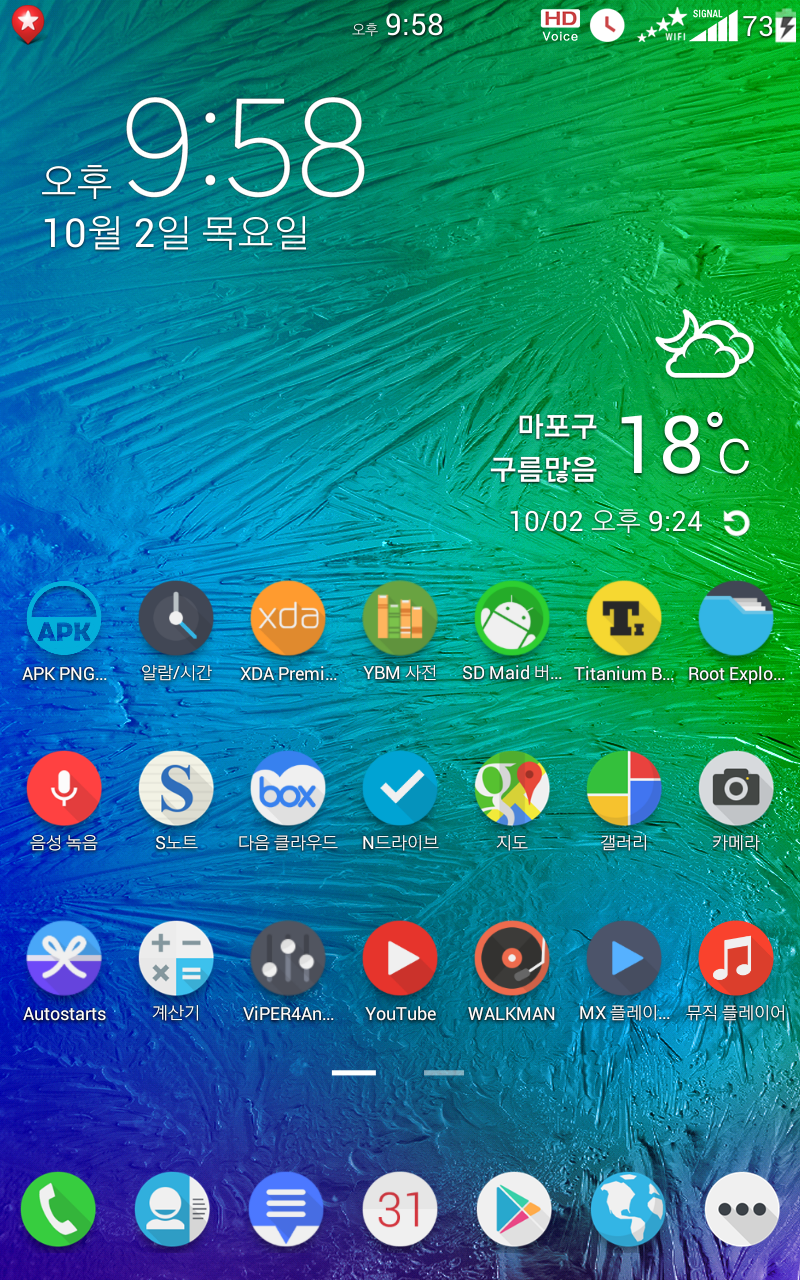Open 지도 maps app

pyautogui.click(x=512, y=789)
